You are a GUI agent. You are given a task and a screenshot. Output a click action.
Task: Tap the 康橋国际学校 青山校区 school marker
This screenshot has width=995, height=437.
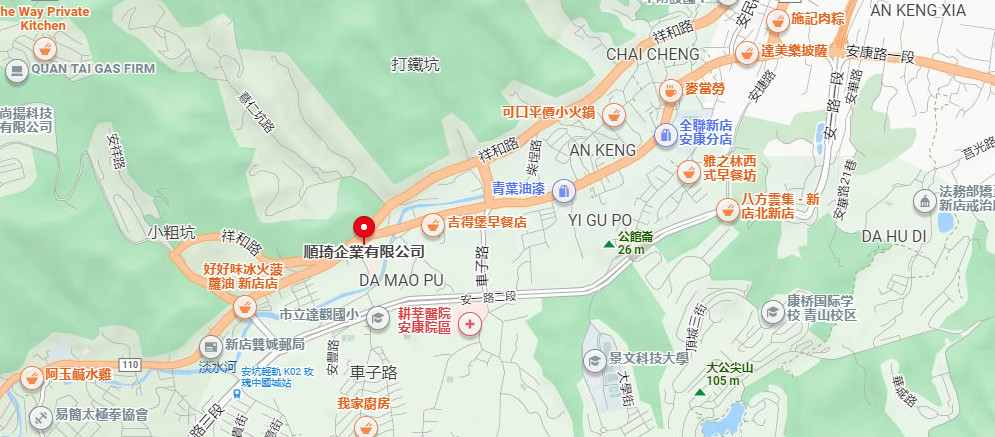772,311
